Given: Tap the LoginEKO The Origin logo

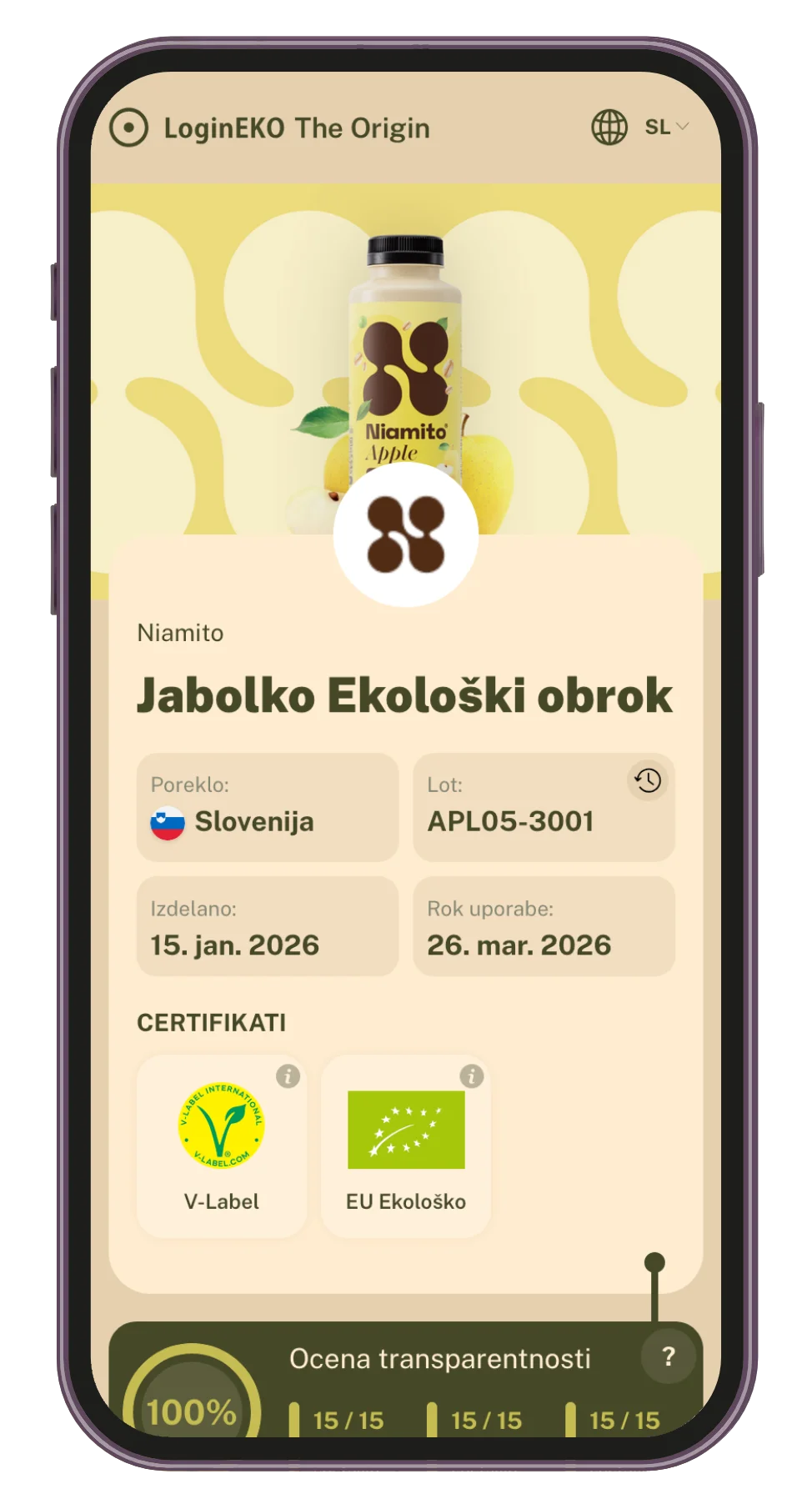Looking at the screenshot, I should 270,128.
